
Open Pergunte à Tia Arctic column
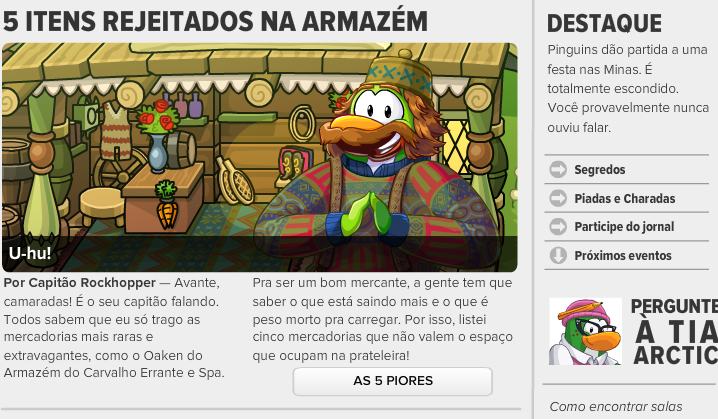click(633, 332)
